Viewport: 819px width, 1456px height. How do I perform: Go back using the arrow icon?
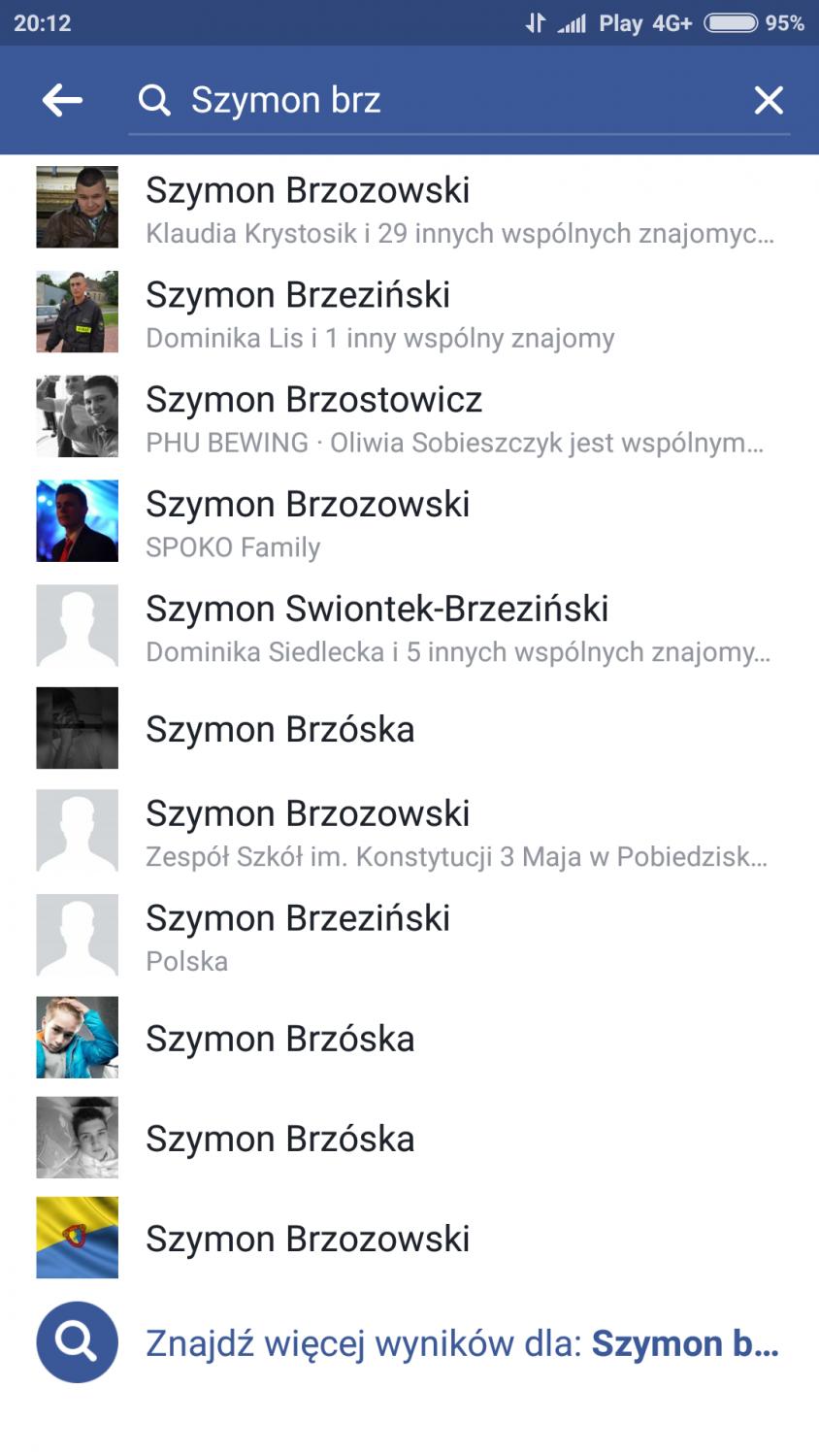tap(62, 100)
